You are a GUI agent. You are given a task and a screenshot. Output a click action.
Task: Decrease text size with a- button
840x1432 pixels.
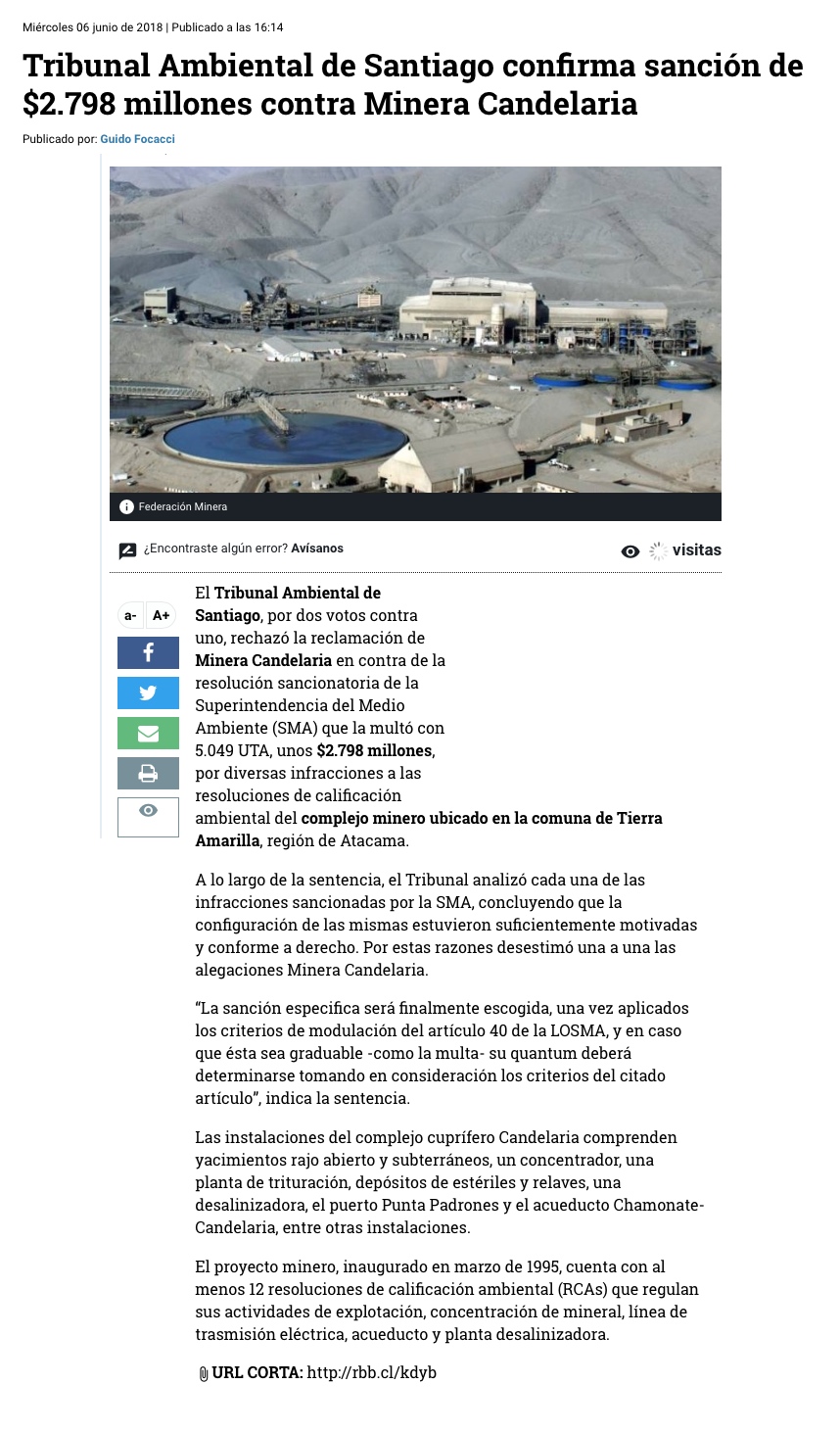point(130,615)
